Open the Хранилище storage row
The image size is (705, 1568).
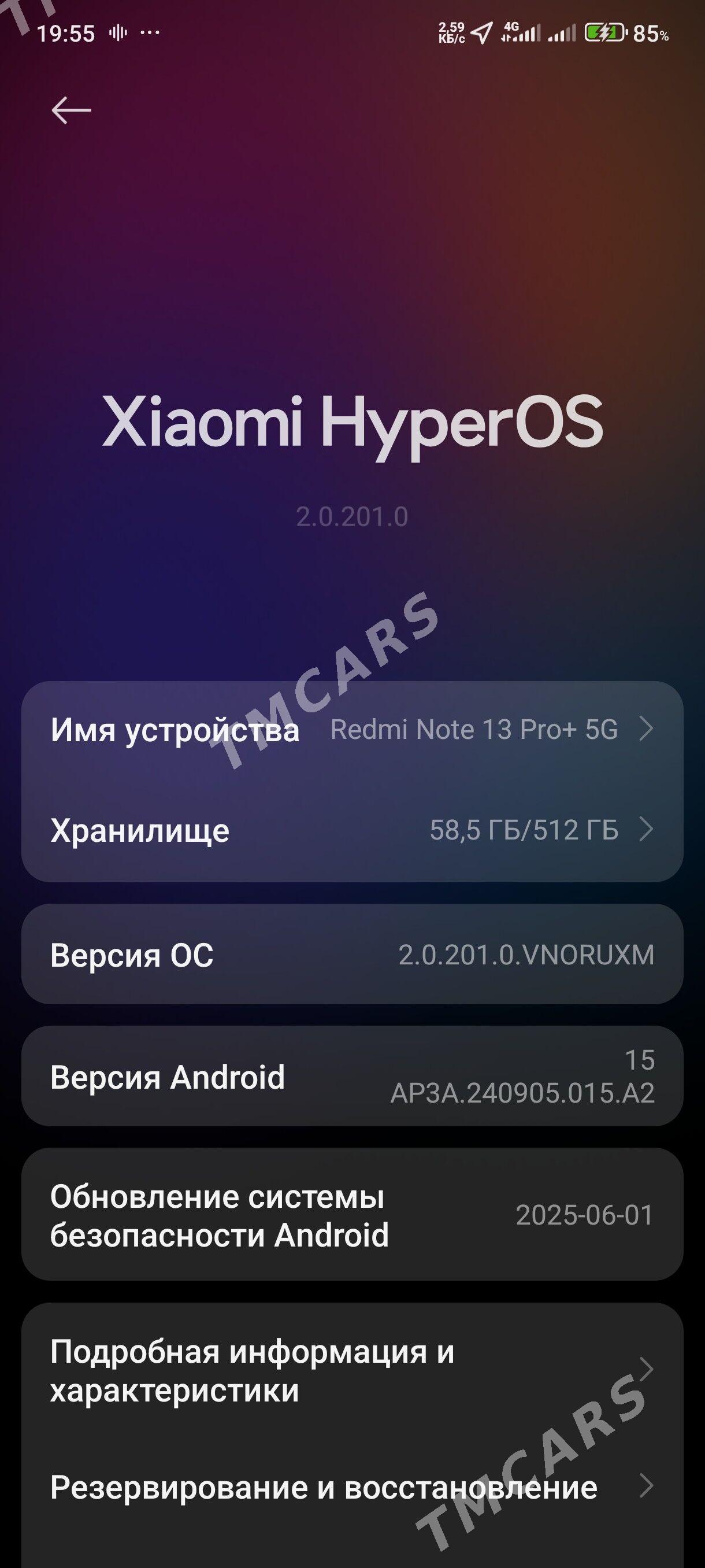[x=351, y=830]
